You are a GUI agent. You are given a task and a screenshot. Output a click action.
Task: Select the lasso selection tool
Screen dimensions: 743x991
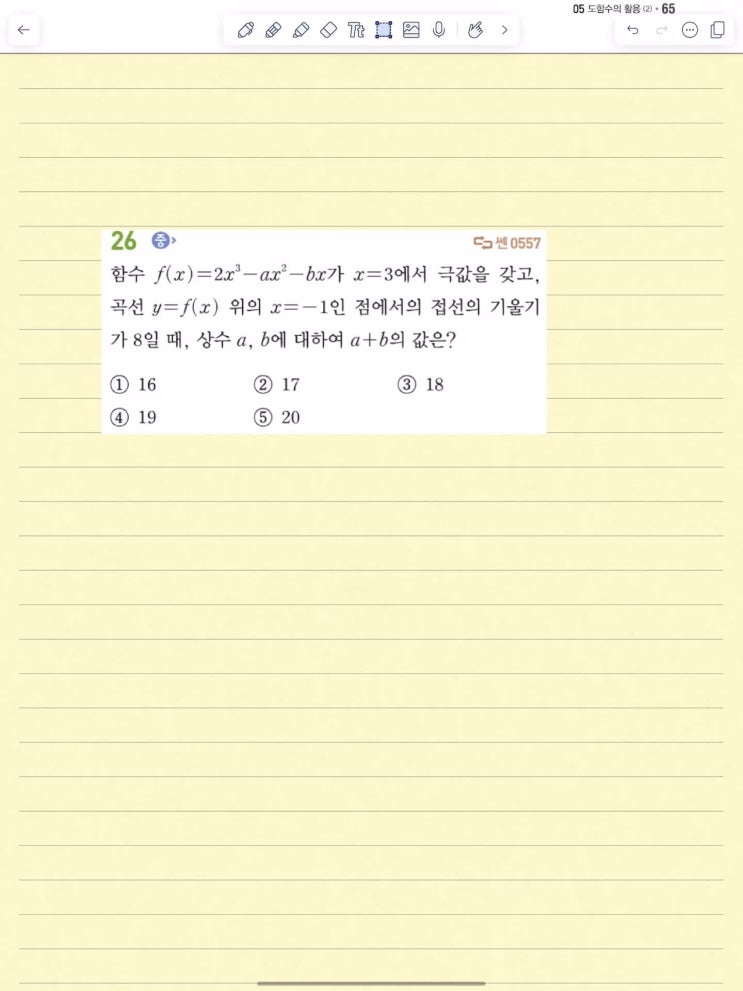(383, 30)
